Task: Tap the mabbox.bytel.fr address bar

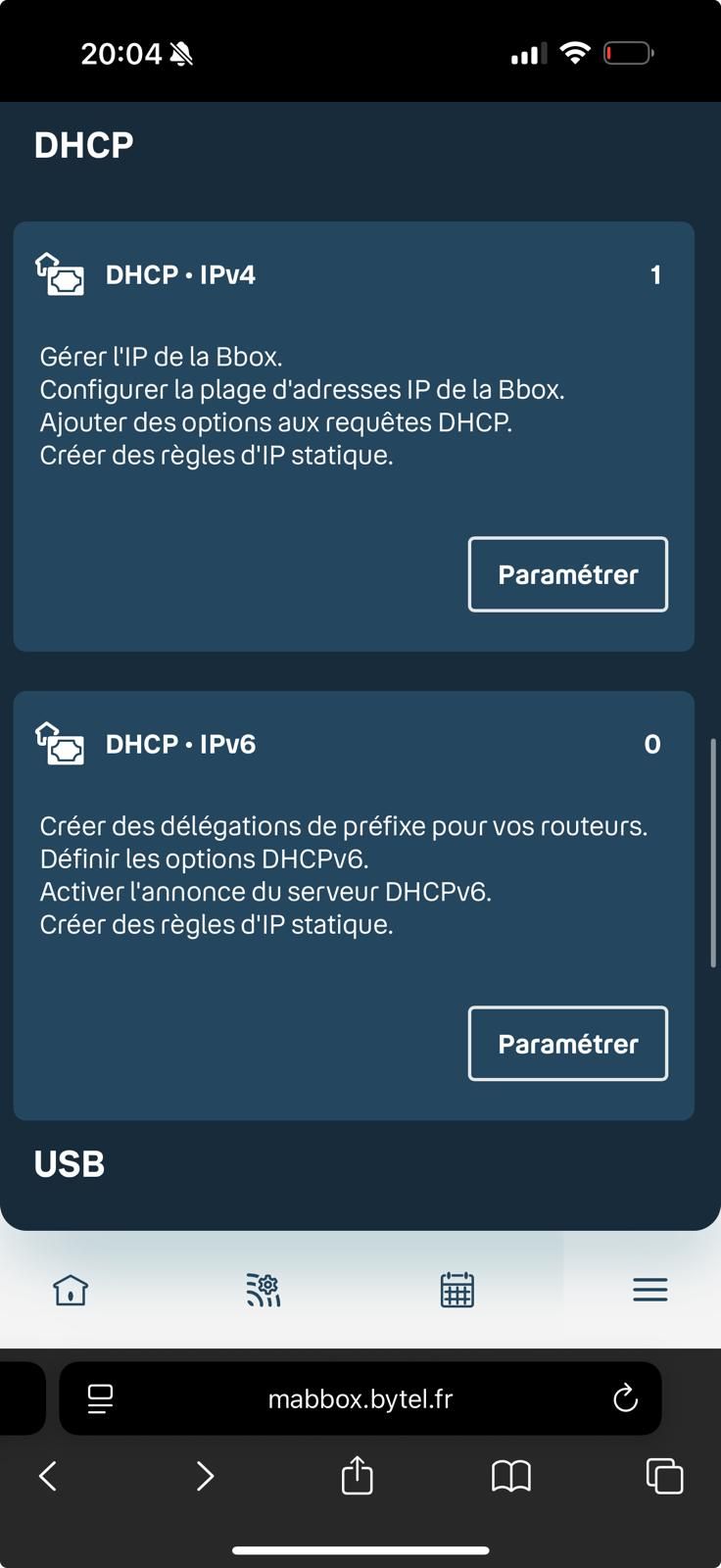Action: (360, 1398)
